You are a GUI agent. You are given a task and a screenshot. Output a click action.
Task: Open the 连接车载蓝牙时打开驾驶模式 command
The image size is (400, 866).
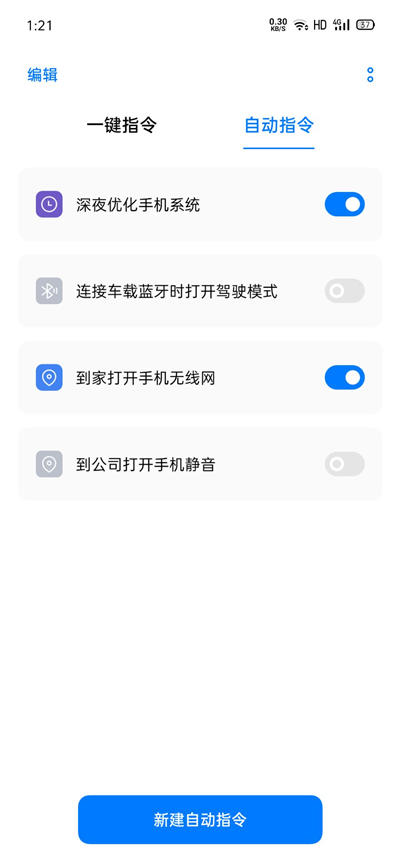pyautogui.click(x=201, y=291)
